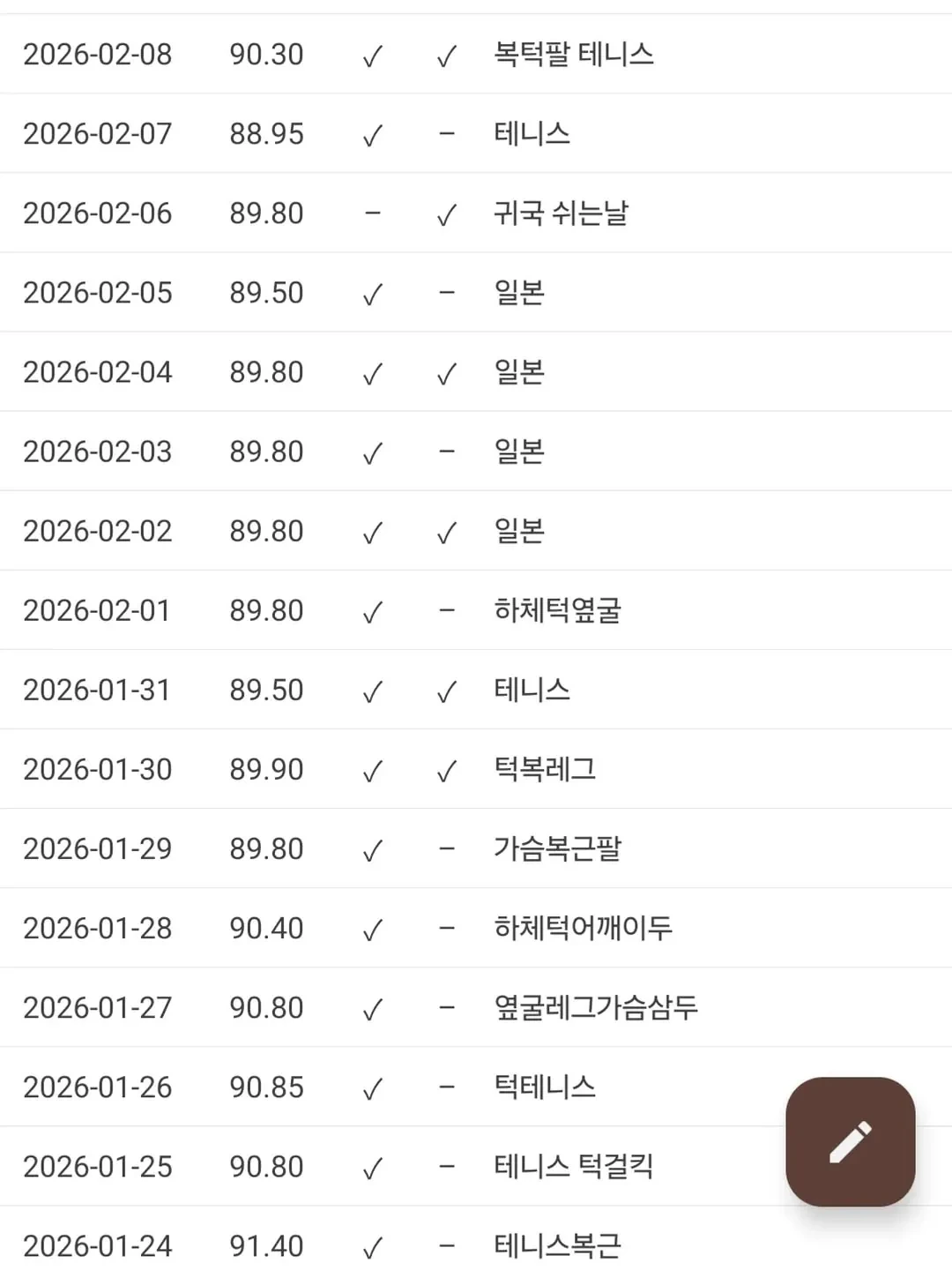Toggle the checkmark on 2026-01-29 row
Image resolution: width=952 pixels, height=1270 pixels.
point(371,848)
